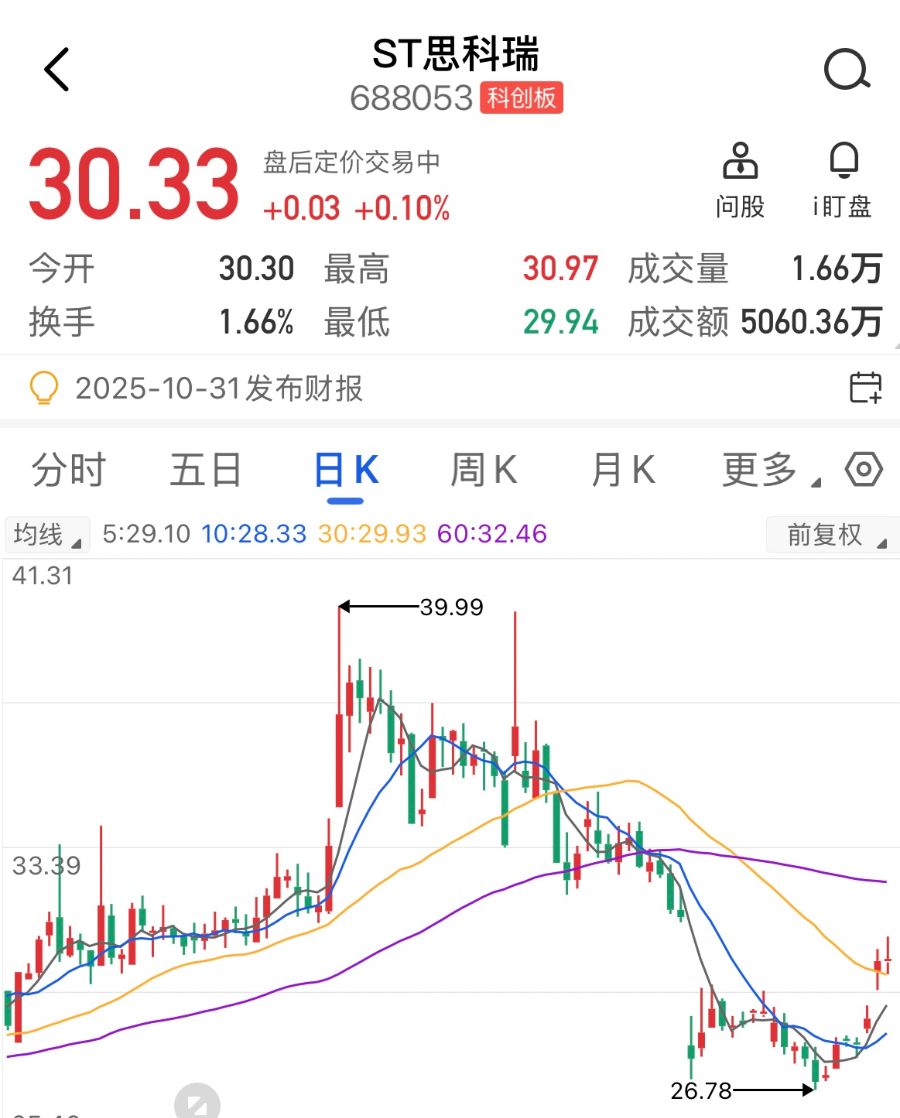View the 2025-10-31 financial report notice

coord(218,388)
